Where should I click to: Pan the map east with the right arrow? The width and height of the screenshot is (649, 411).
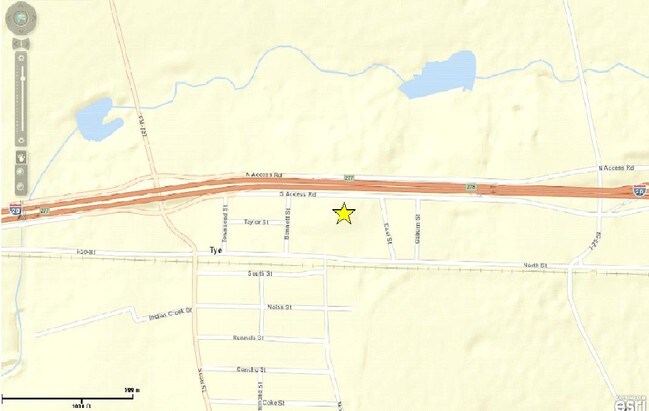point(33,18)
